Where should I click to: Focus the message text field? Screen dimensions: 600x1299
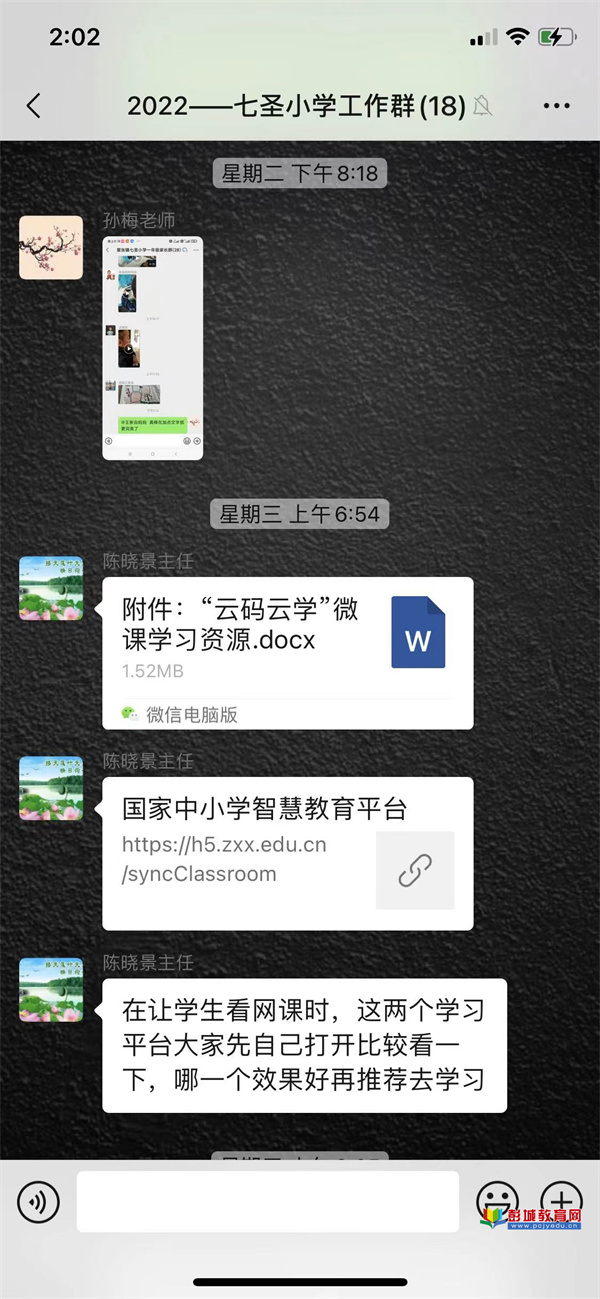(267, 1202)
